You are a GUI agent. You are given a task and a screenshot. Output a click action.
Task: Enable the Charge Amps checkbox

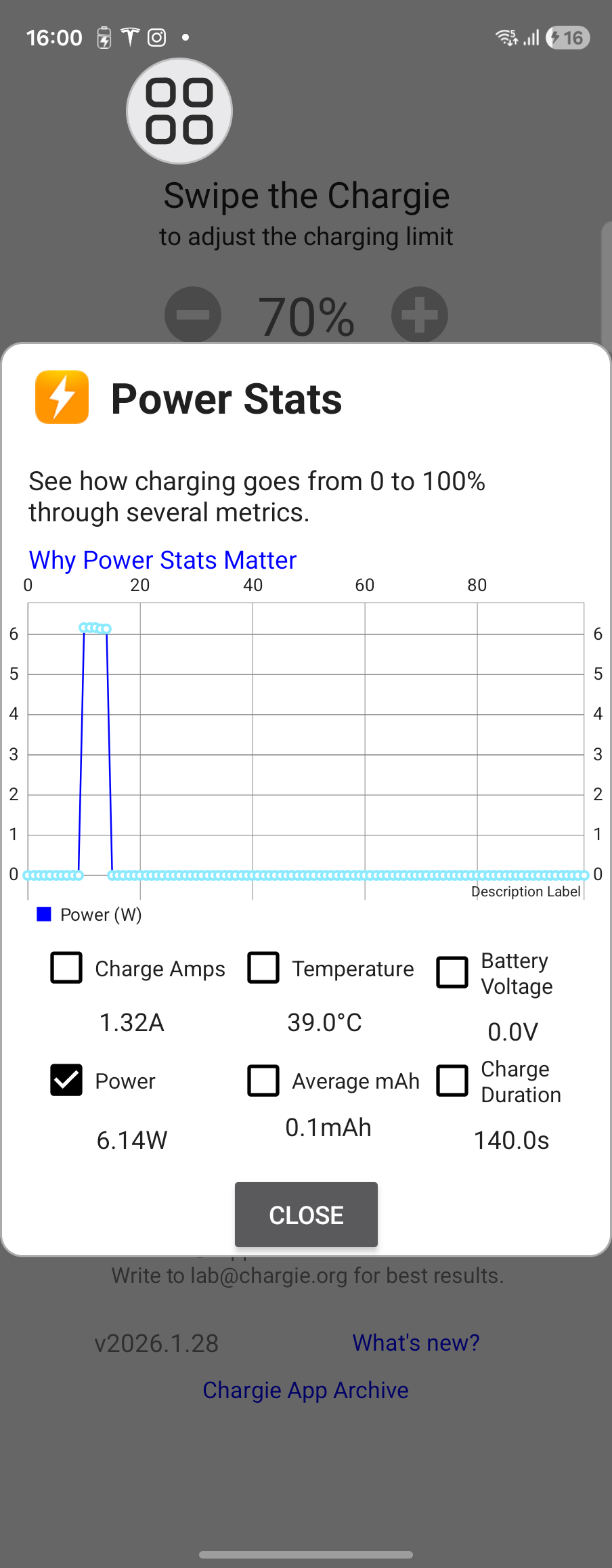point(66,967)
